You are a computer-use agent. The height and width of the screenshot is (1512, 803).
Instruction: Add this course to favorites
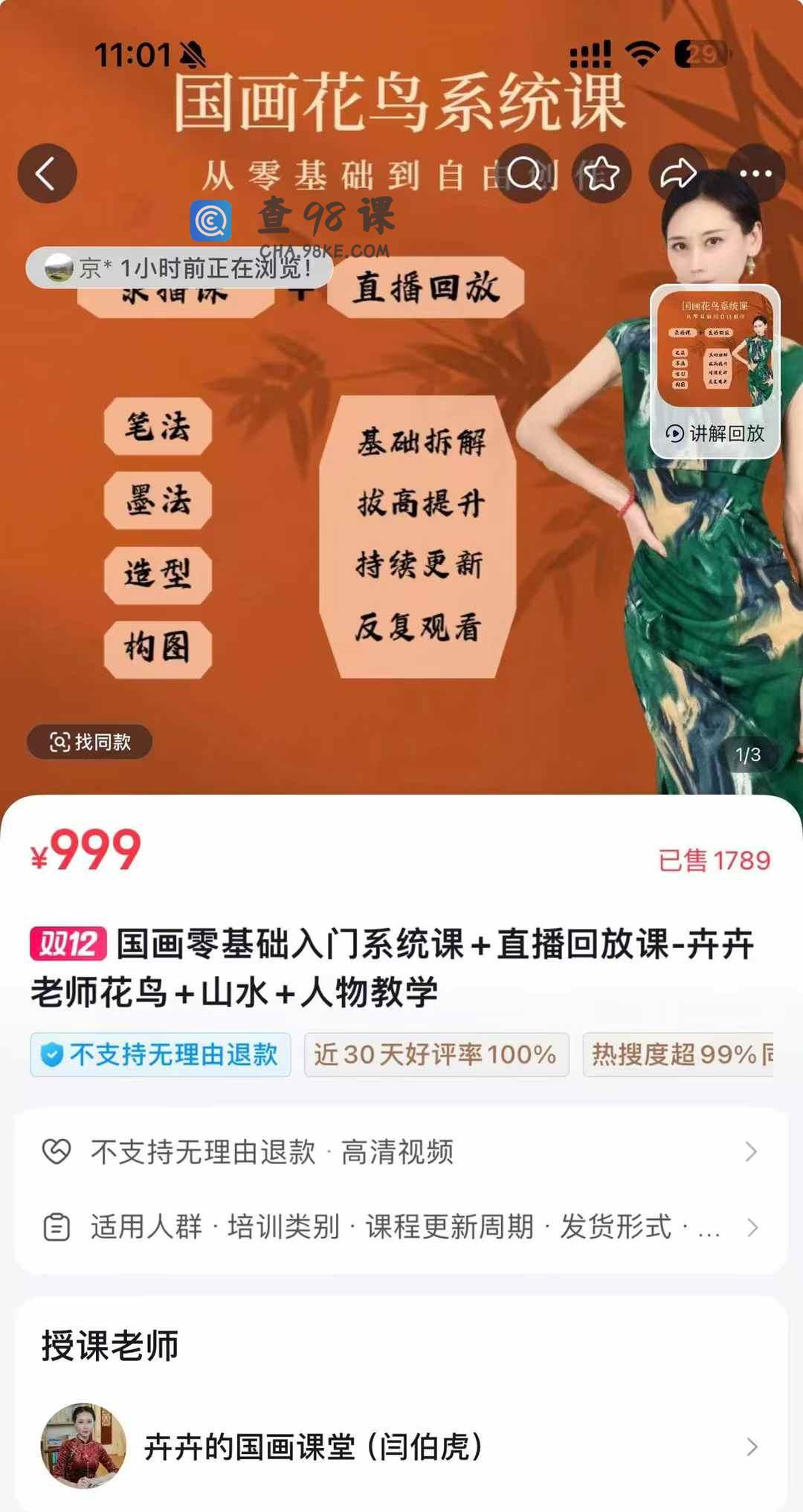tap(602, 174)
